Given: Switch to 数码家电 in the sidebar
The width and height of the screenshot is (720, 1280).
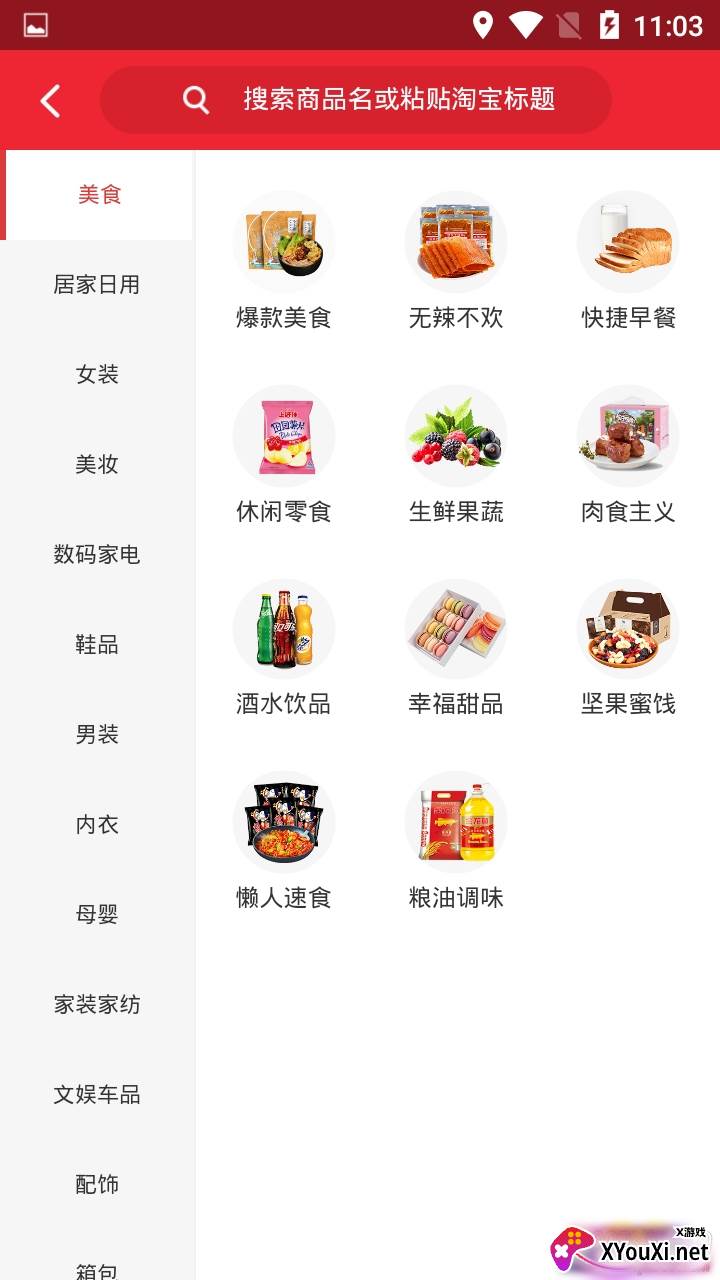Looking at the screenshot, I should (97, 555).
